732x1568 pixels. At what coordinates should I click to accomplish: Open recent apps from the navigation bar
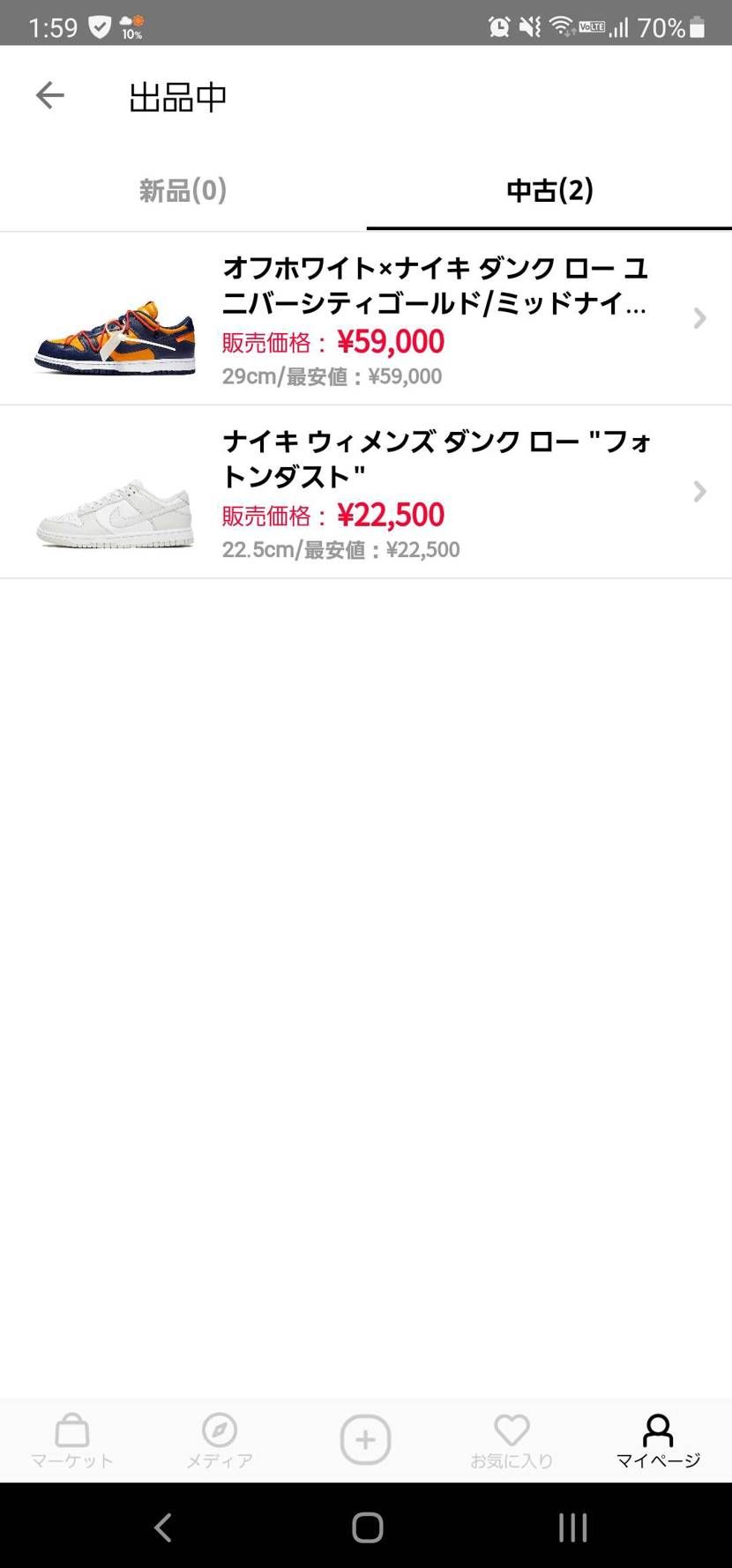pos(572,1529)
